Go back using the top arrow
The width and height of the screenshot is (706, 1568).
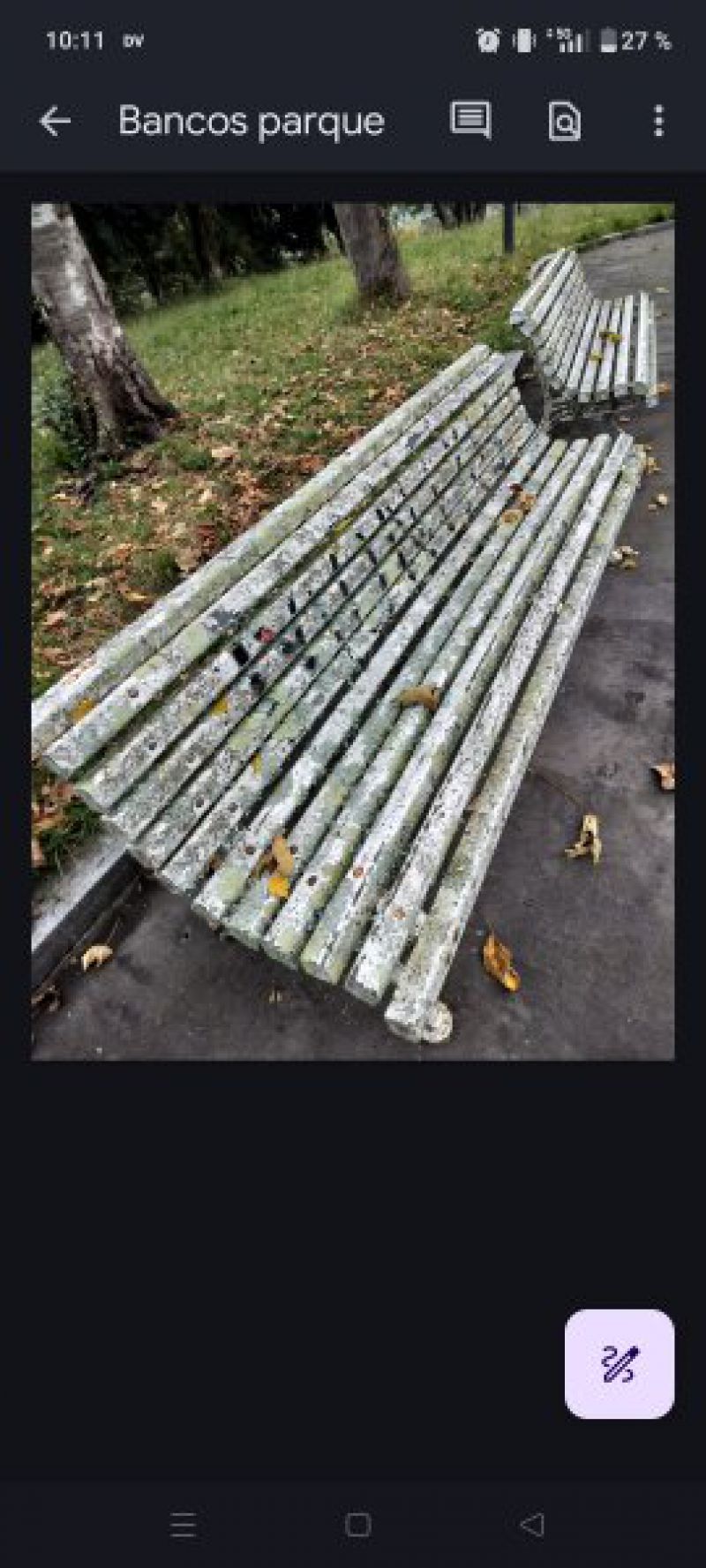pos(55,121)
